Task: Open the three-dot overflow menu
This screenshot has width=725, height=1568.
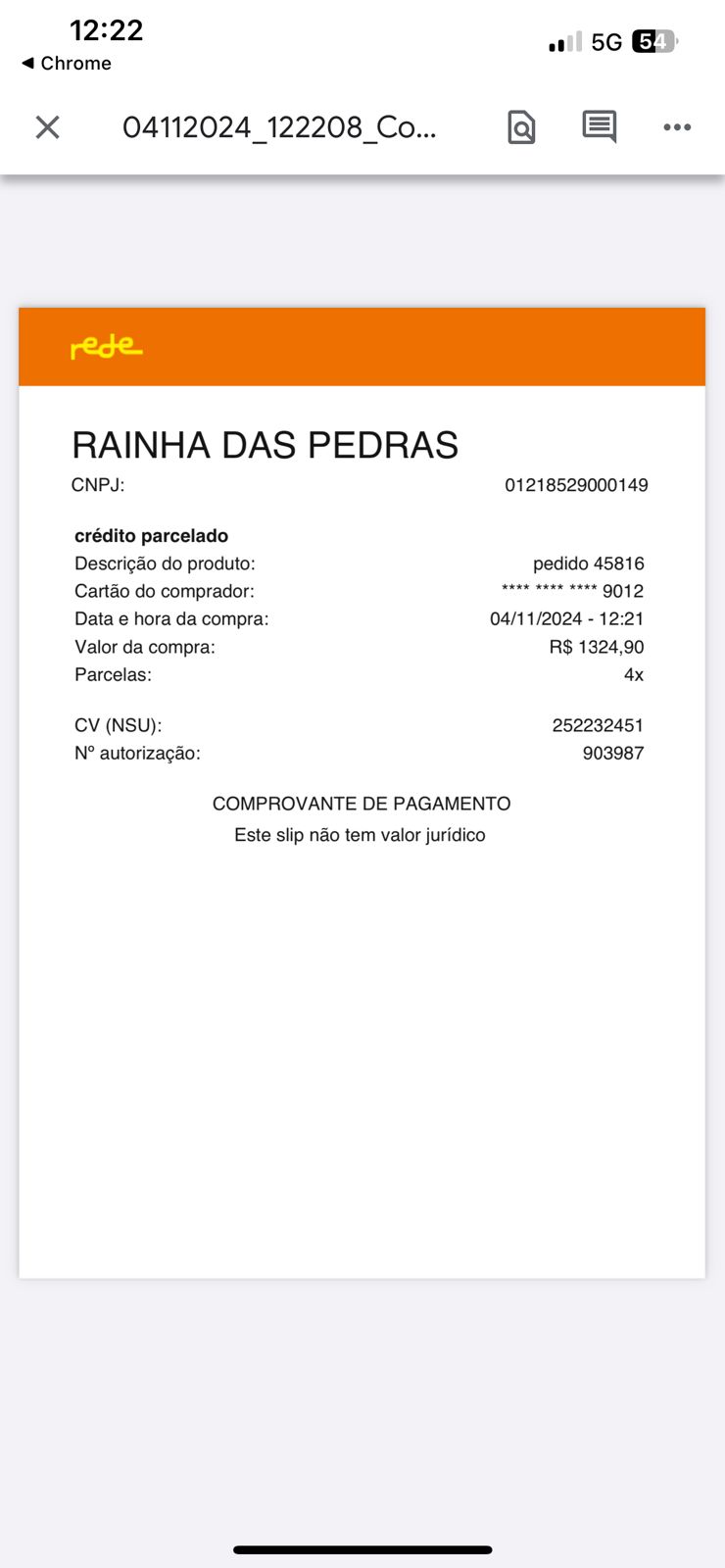Action: [x=678, y=127]
